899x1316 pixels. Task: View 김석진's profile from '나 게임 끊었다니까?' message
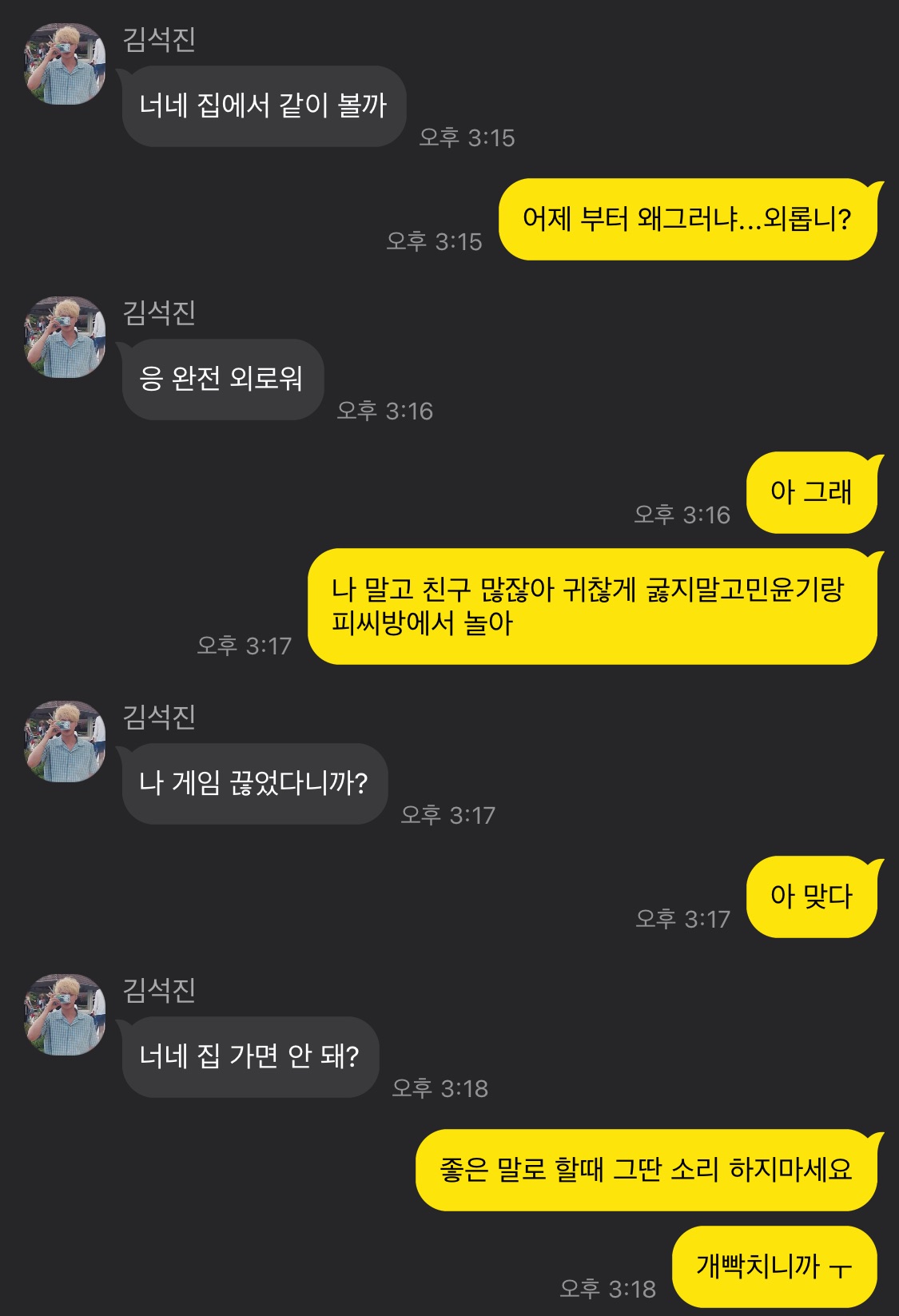[66, 741]
